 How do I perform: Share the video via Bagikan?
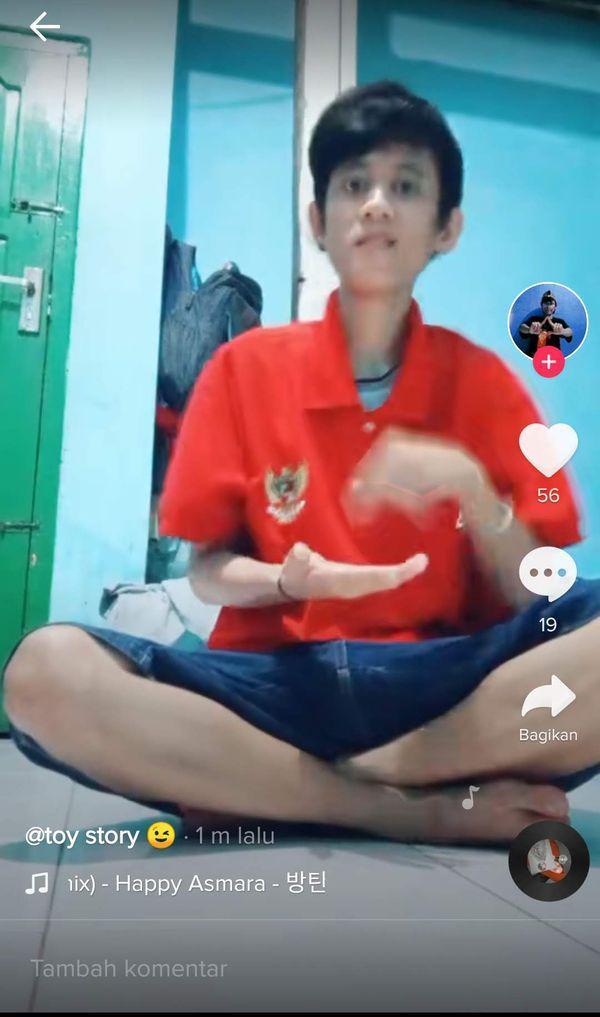click(x=548, y=698)
